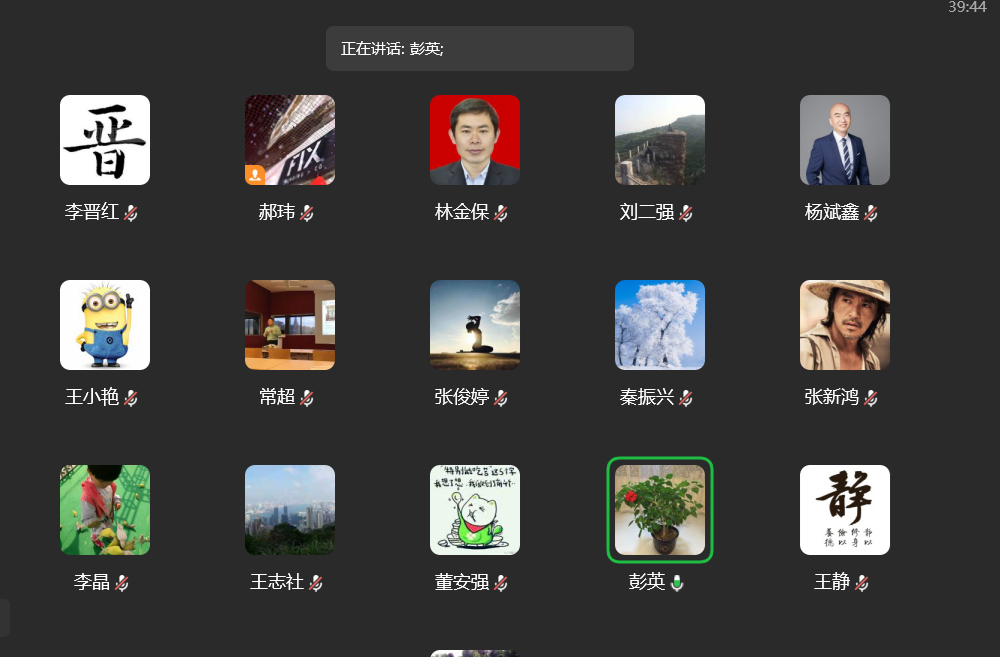Open 李晶's participant tile

click(x=105, y=510)
